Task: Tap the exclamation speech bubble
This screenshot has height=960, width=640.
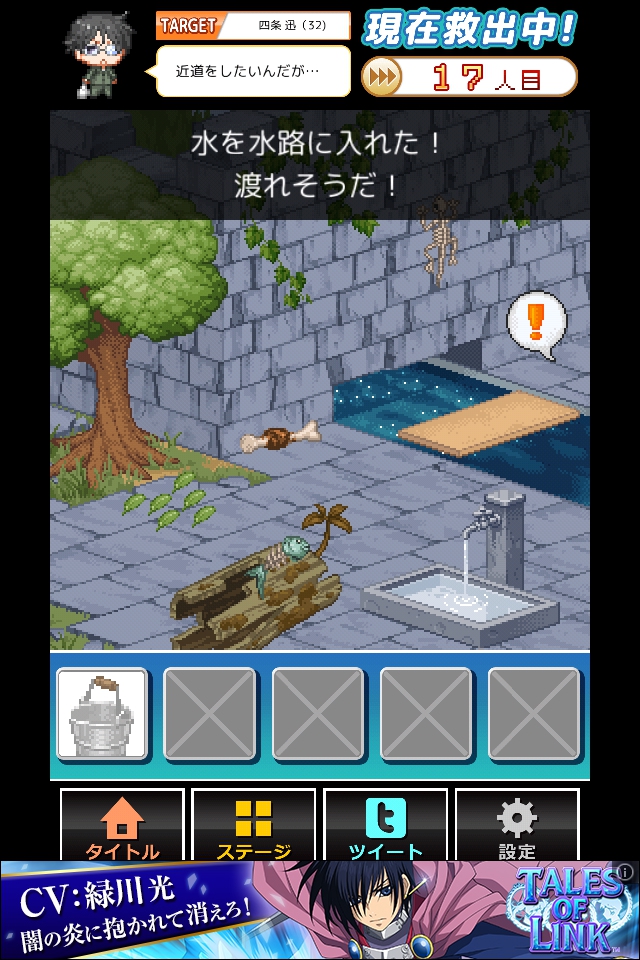Action: 536,325
